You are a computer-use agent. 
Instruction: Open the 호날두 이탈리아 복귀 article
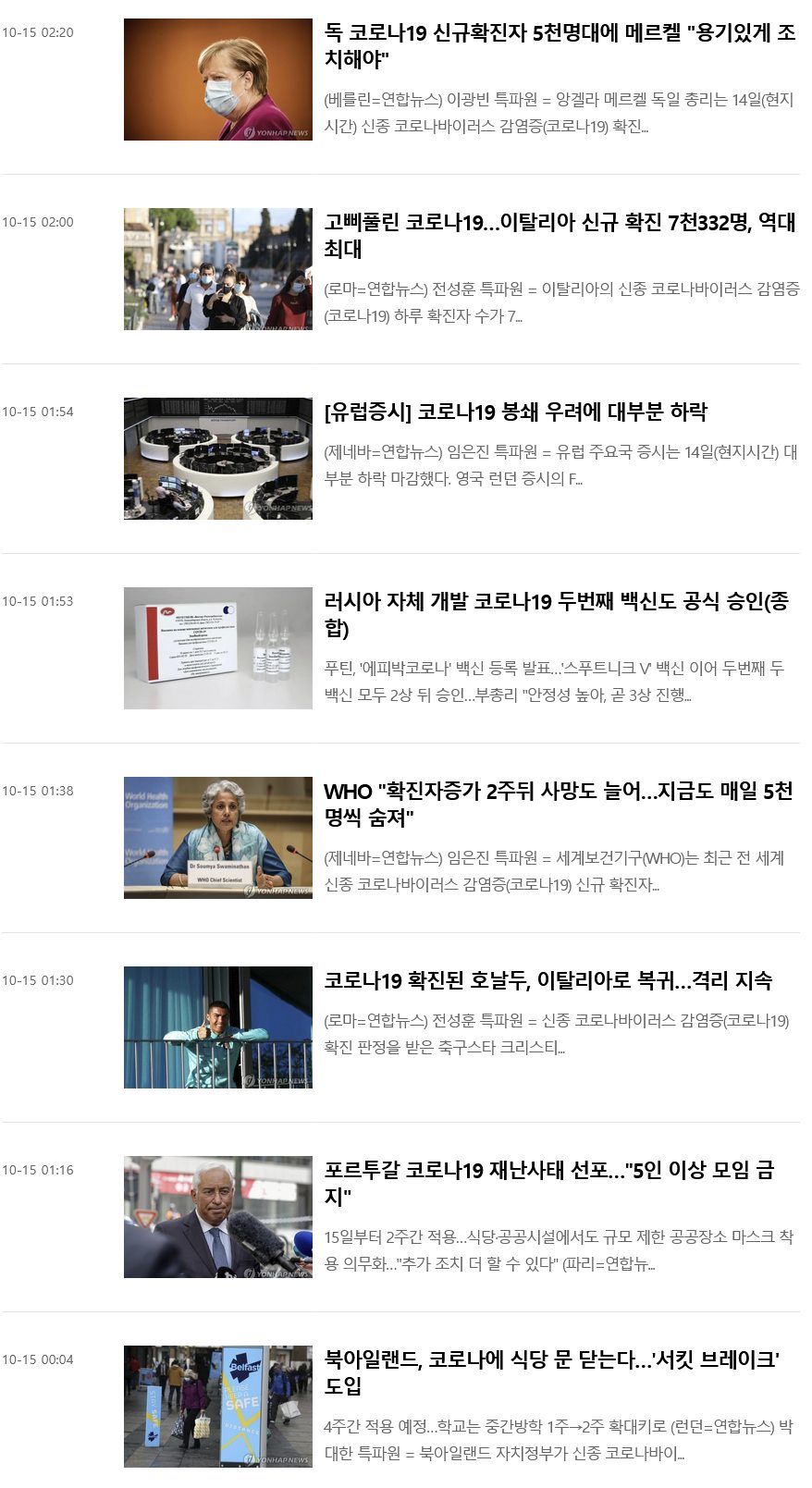coord(547,980)
